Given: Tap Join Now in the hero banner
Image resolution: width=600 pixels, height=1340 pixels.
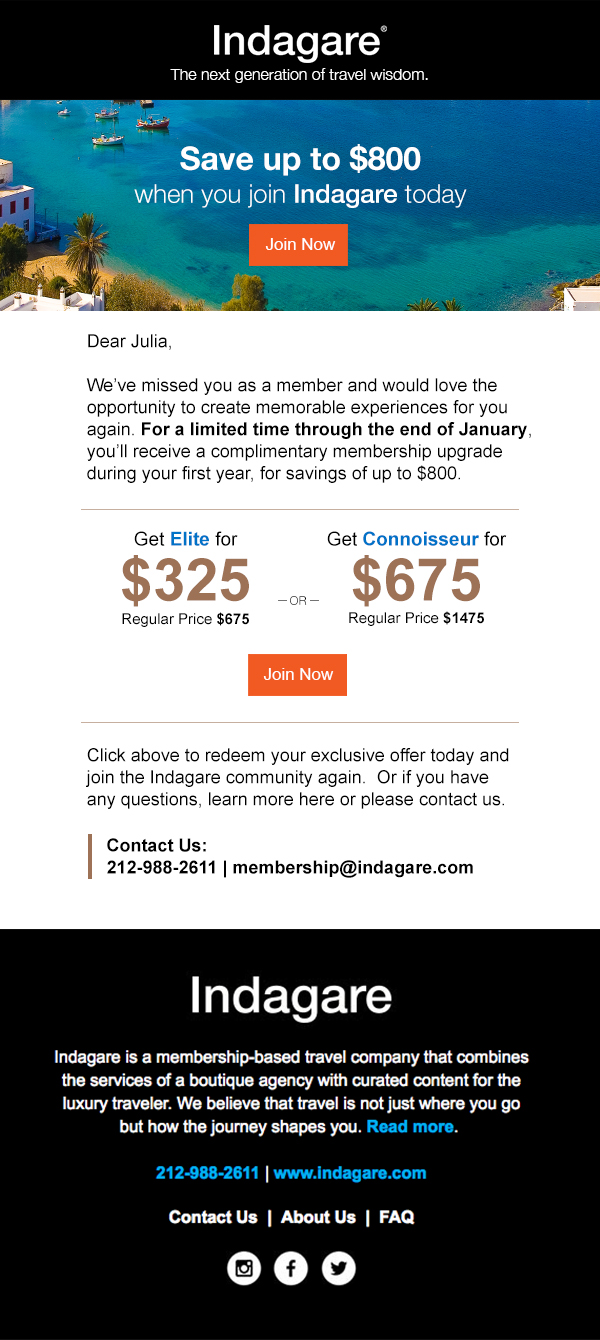Looking at the screenshot, I should pos(298,245).
